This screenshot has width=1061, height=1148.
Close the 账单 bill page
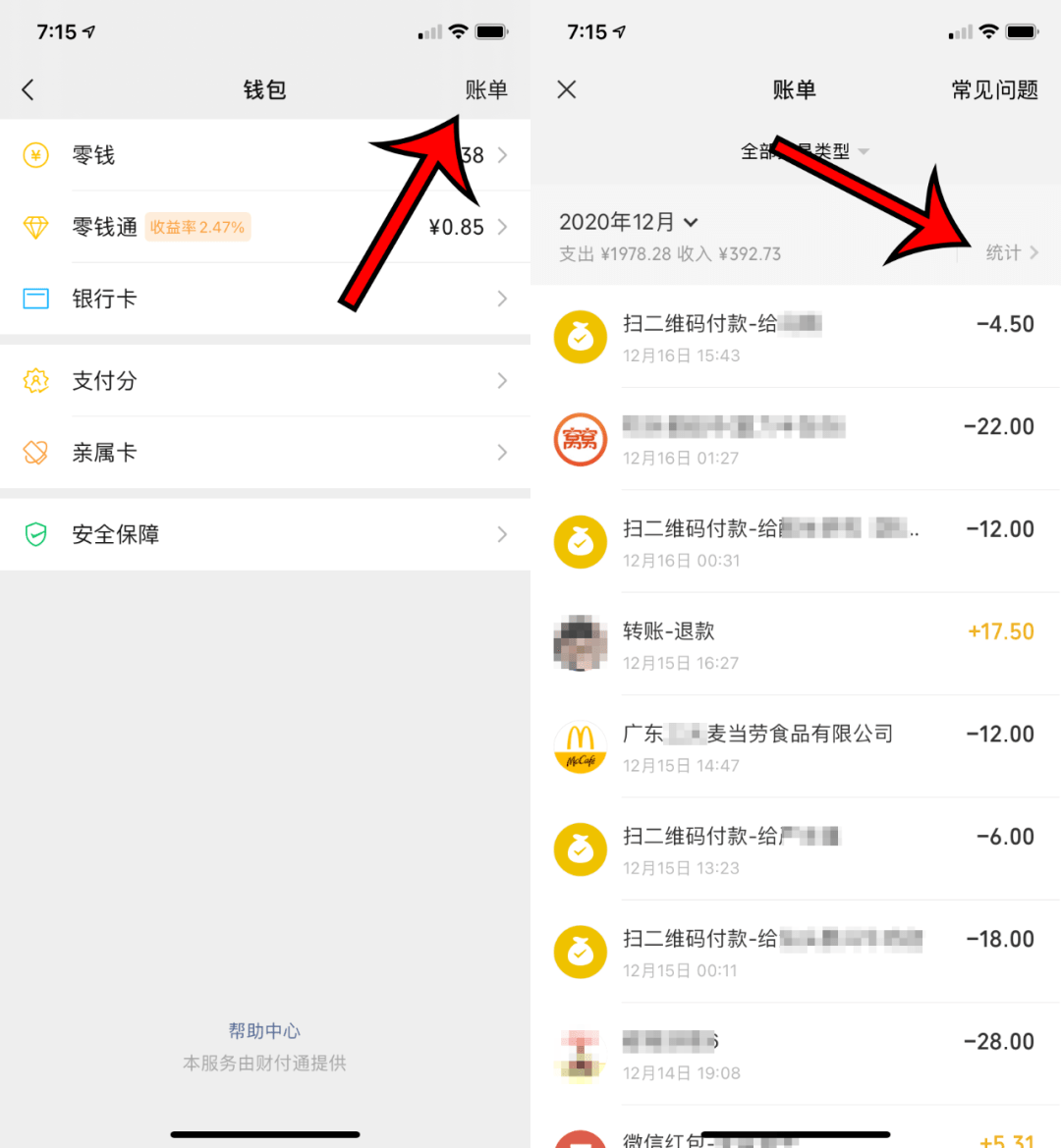pyautogui.click(x=567, y=90)
